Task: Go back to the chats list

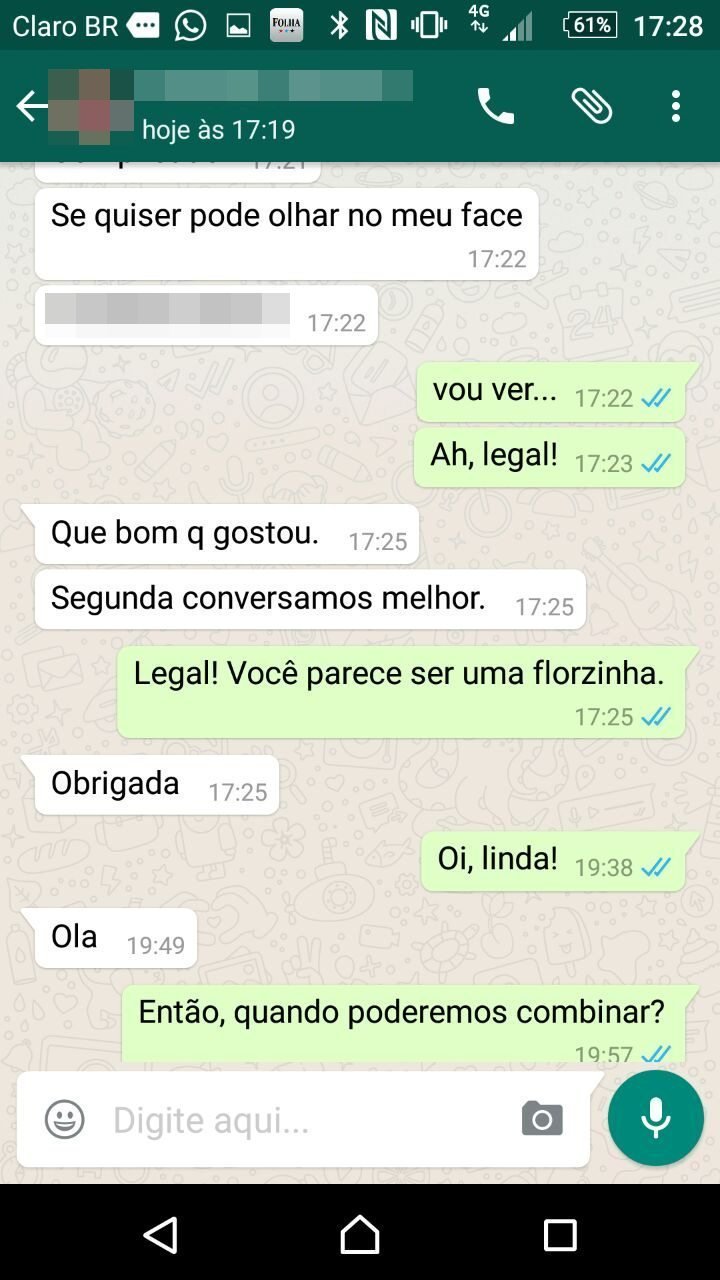Action: pyautogui.click(x=32, y=106)
